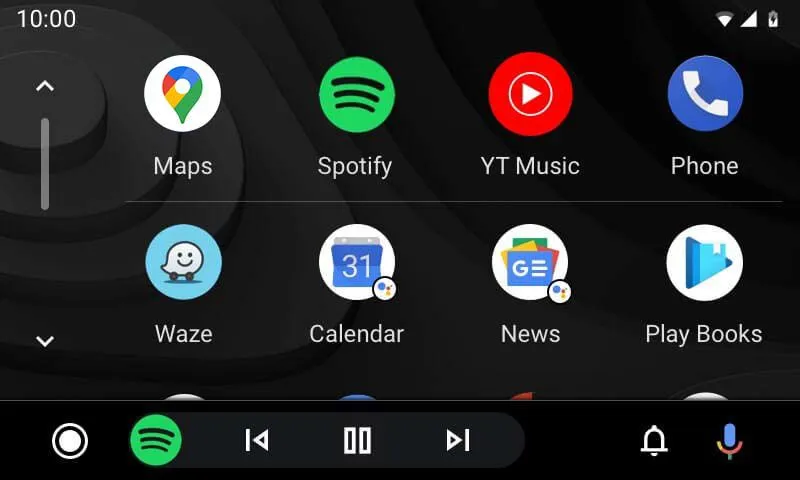Activate the Google Assistant microphone
Screen dimensions: 800x480
[x=730, y=440]
